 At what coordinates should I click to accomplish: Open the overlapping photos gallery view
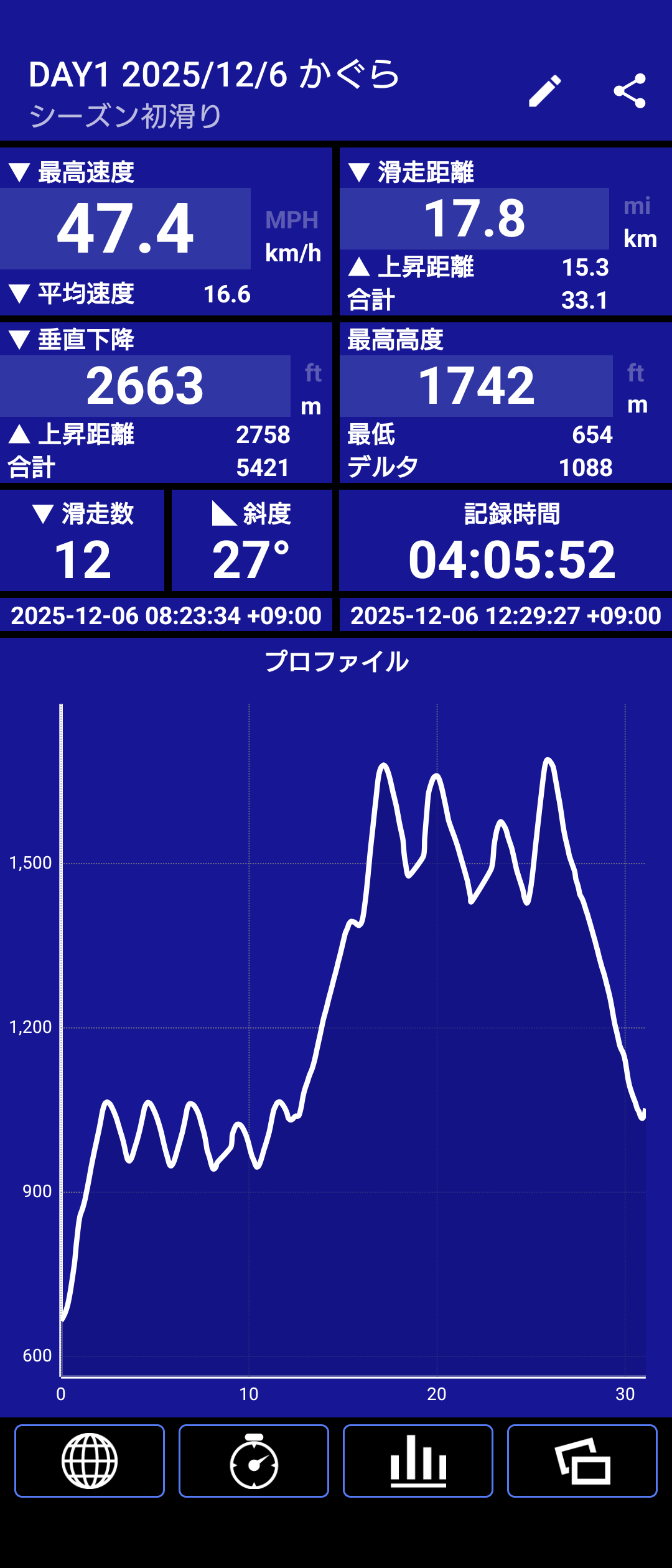(x=582, y=1460)
